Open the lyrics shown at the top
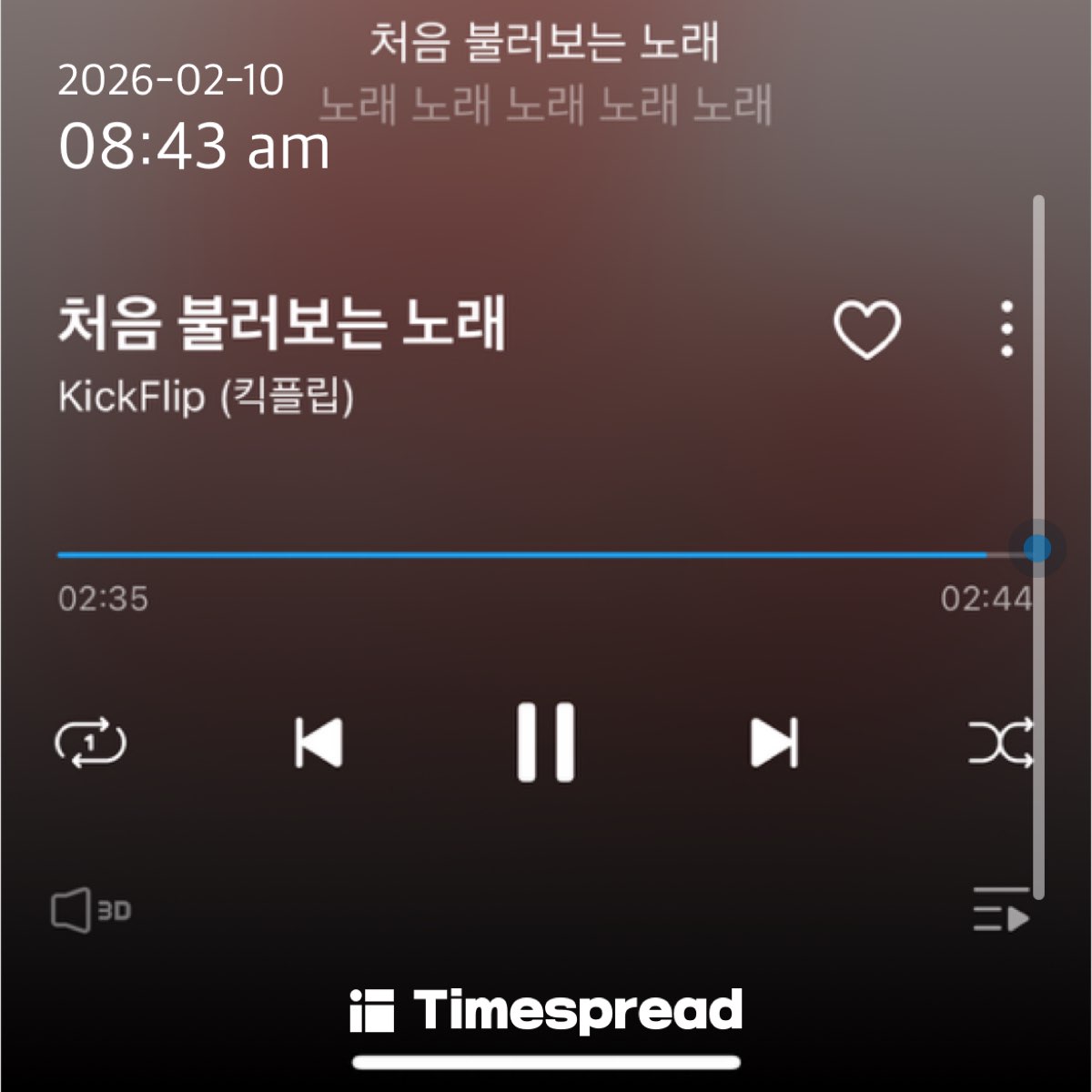This screenshot has width=1092, height=1092. tap(545, 73)
